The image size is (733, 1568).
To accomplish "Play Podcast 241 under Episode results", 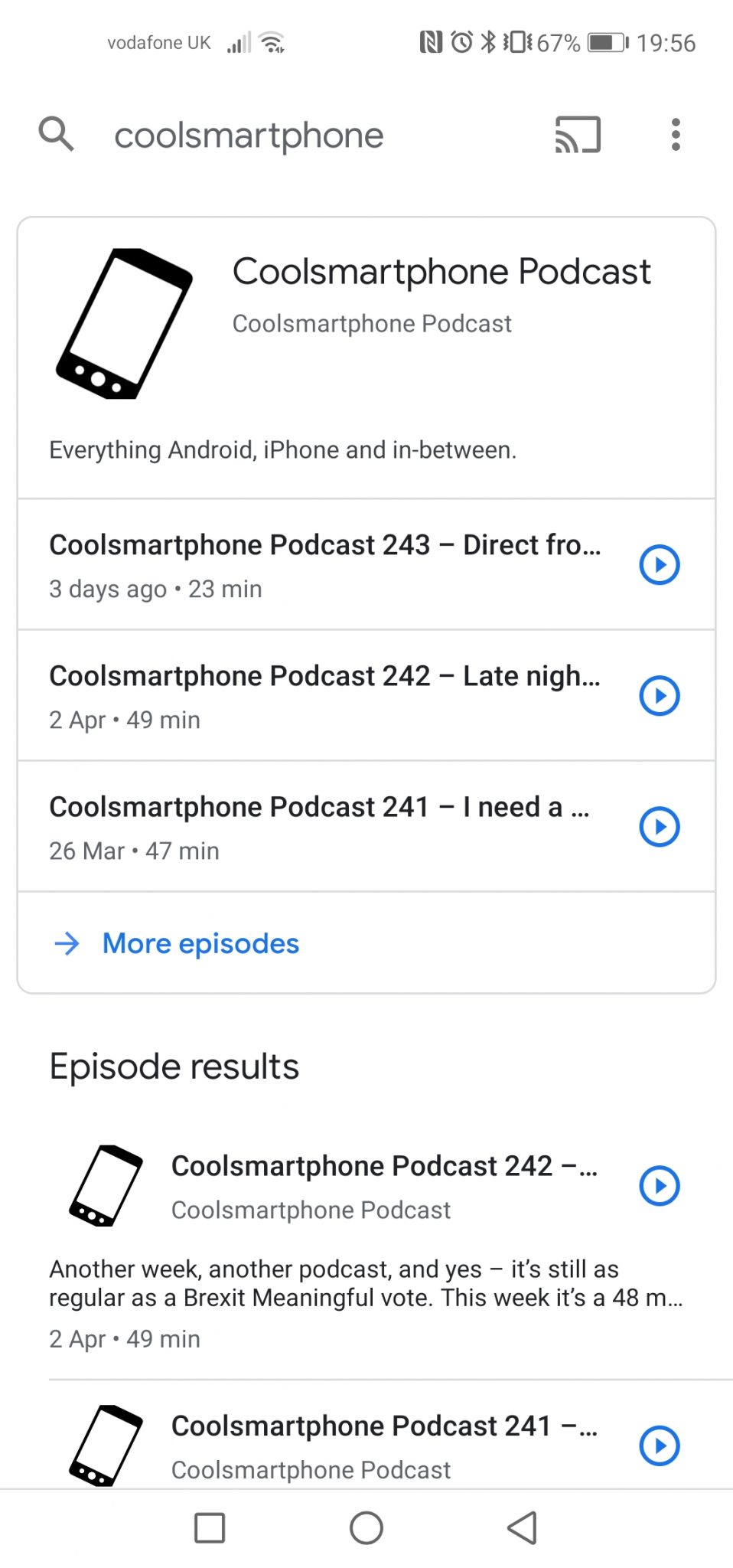I will [659, 1446].
